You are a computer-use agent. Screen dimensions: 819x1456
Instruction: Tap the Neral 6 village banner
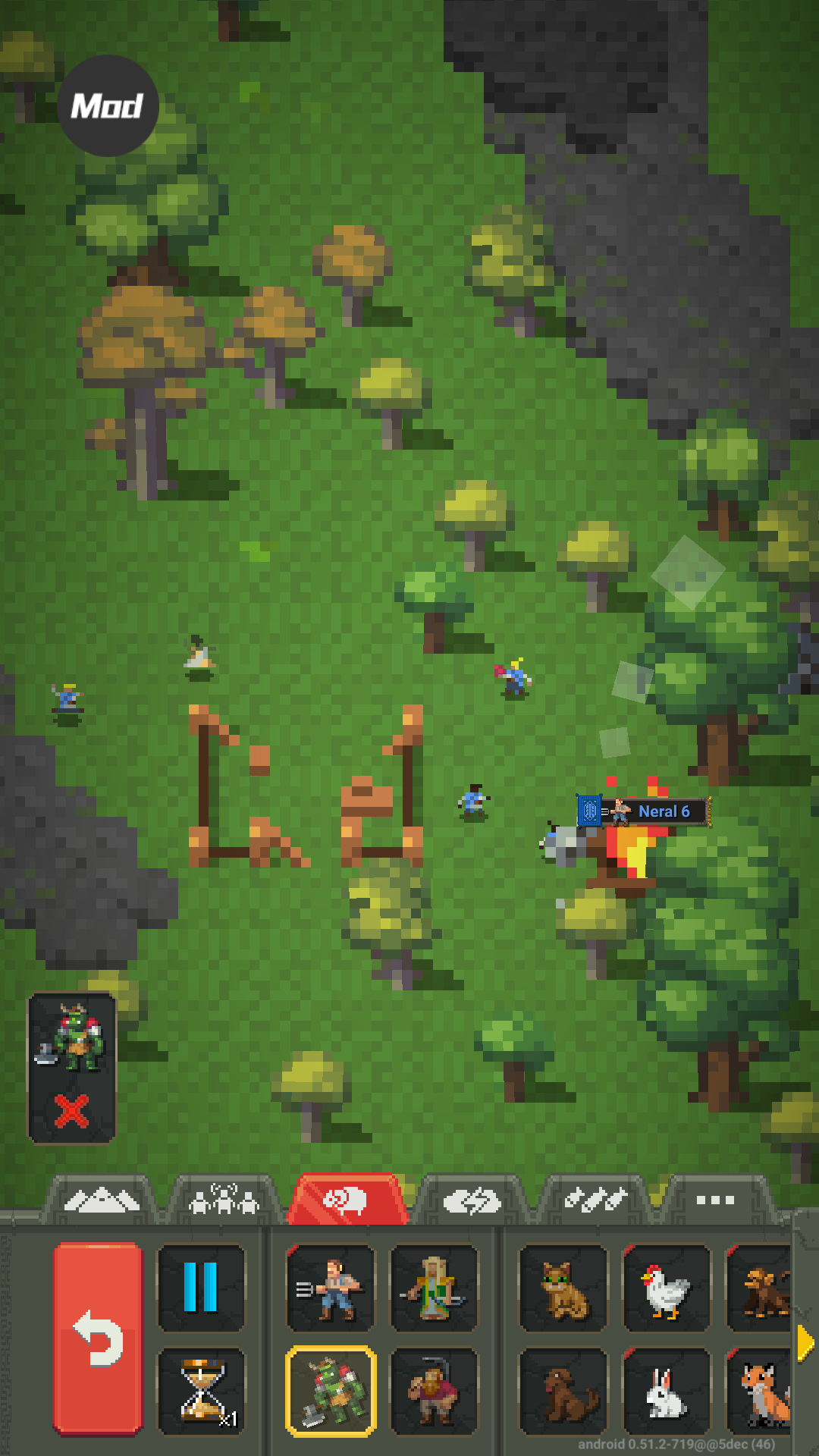pos(645,811)
